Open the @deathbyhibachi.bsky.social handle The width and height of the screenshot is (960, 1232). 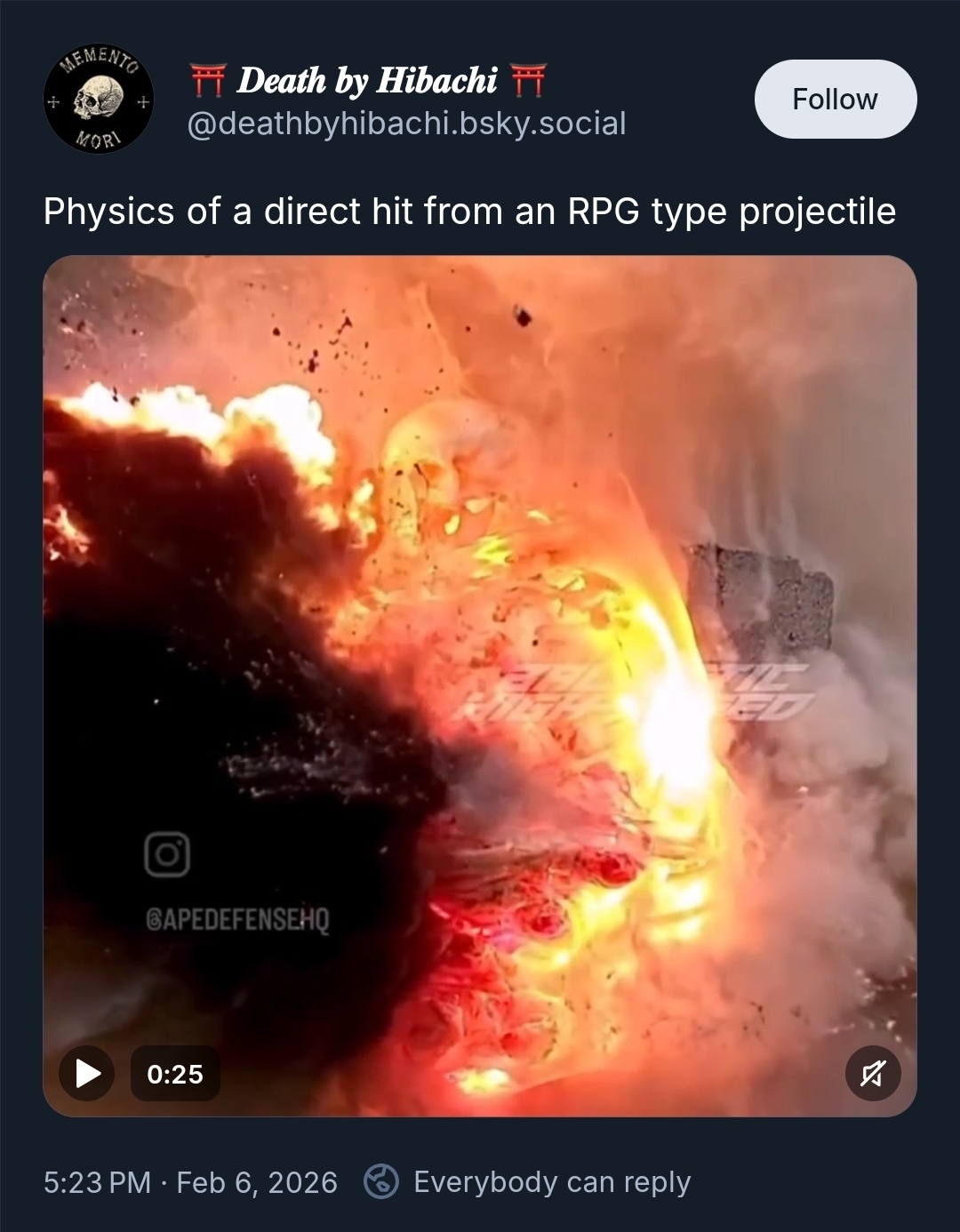pyautogui.click(x=406, y=124)
